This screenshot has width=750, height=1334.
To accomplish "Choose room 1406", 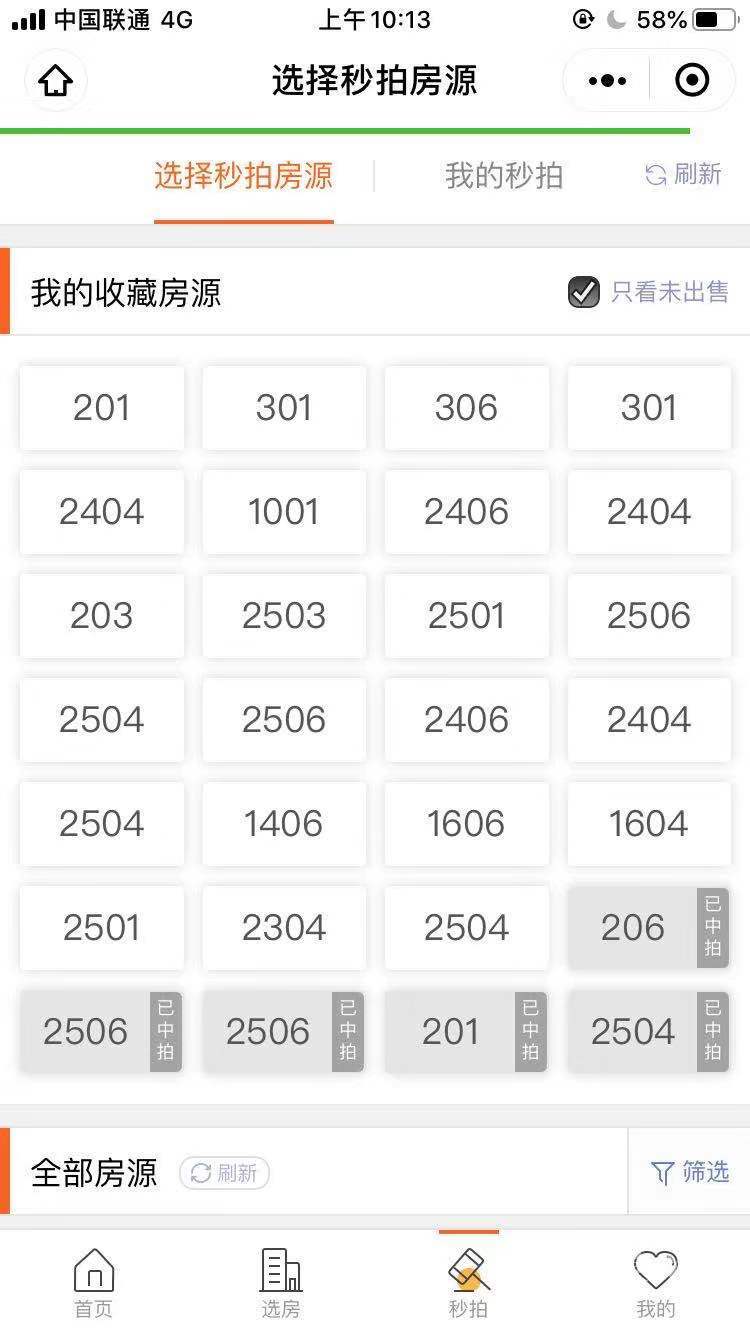I will (x=284, y=824).
